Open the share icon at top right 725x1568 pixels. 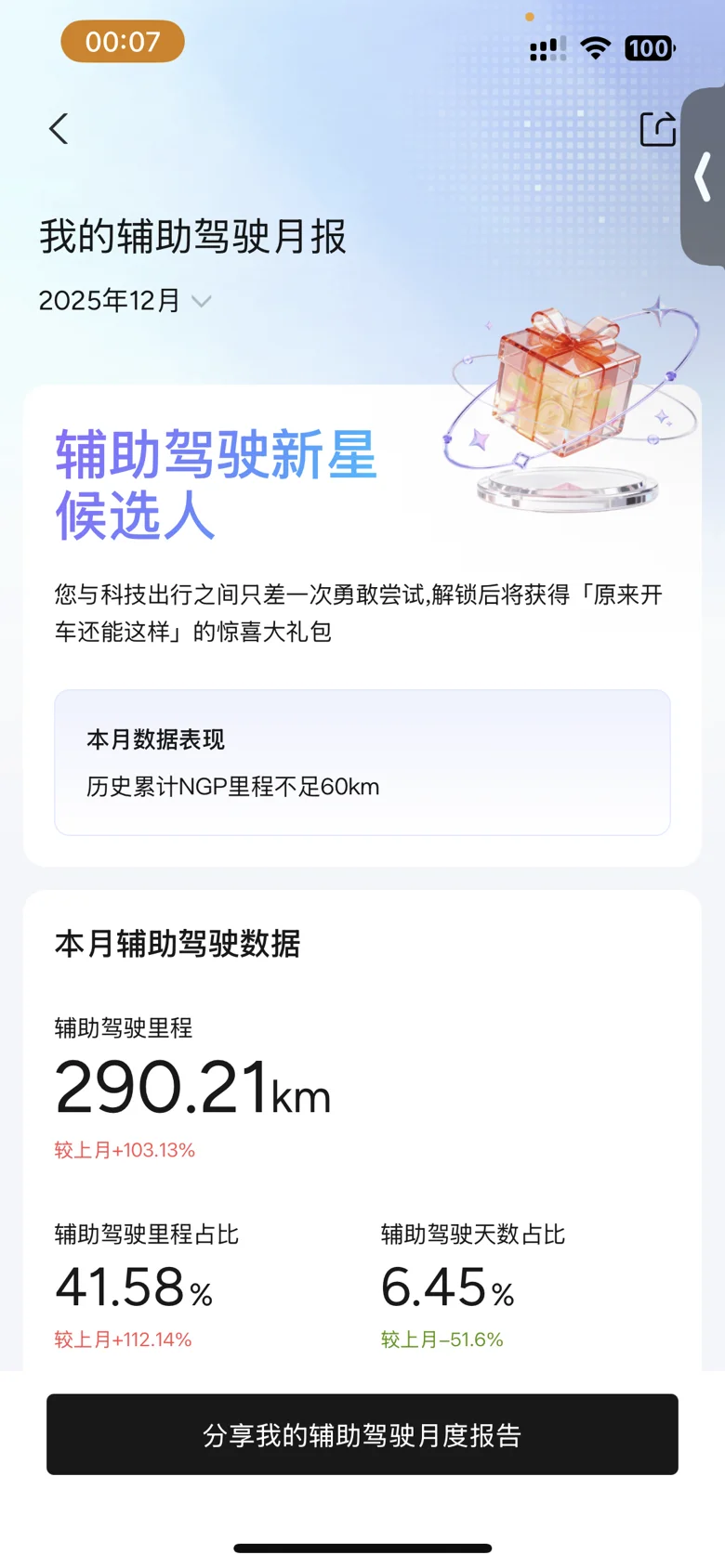[658, 129]
